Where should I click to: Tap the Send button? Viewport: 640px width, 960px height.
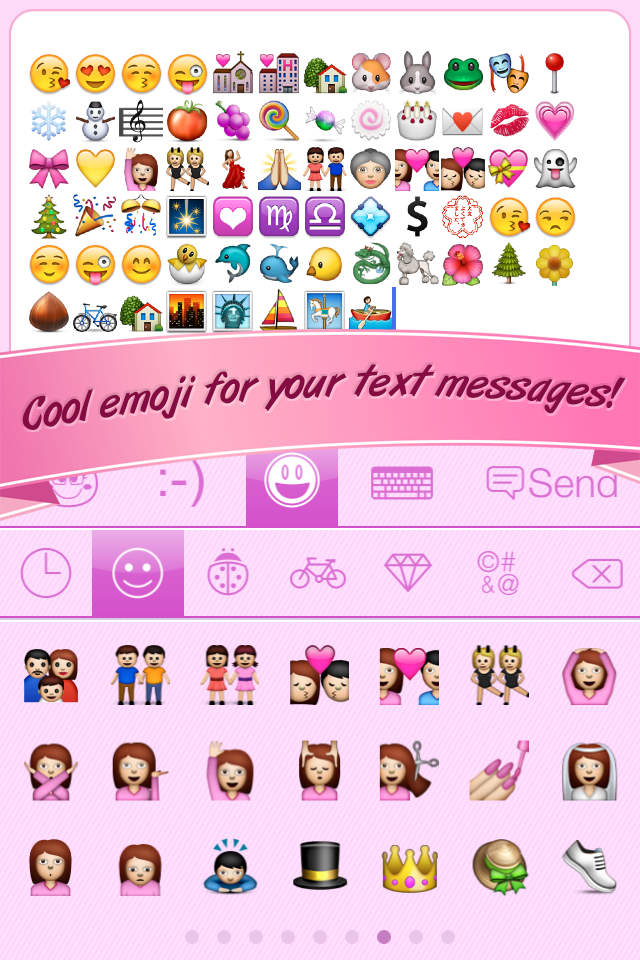click(x=552, y=483)
